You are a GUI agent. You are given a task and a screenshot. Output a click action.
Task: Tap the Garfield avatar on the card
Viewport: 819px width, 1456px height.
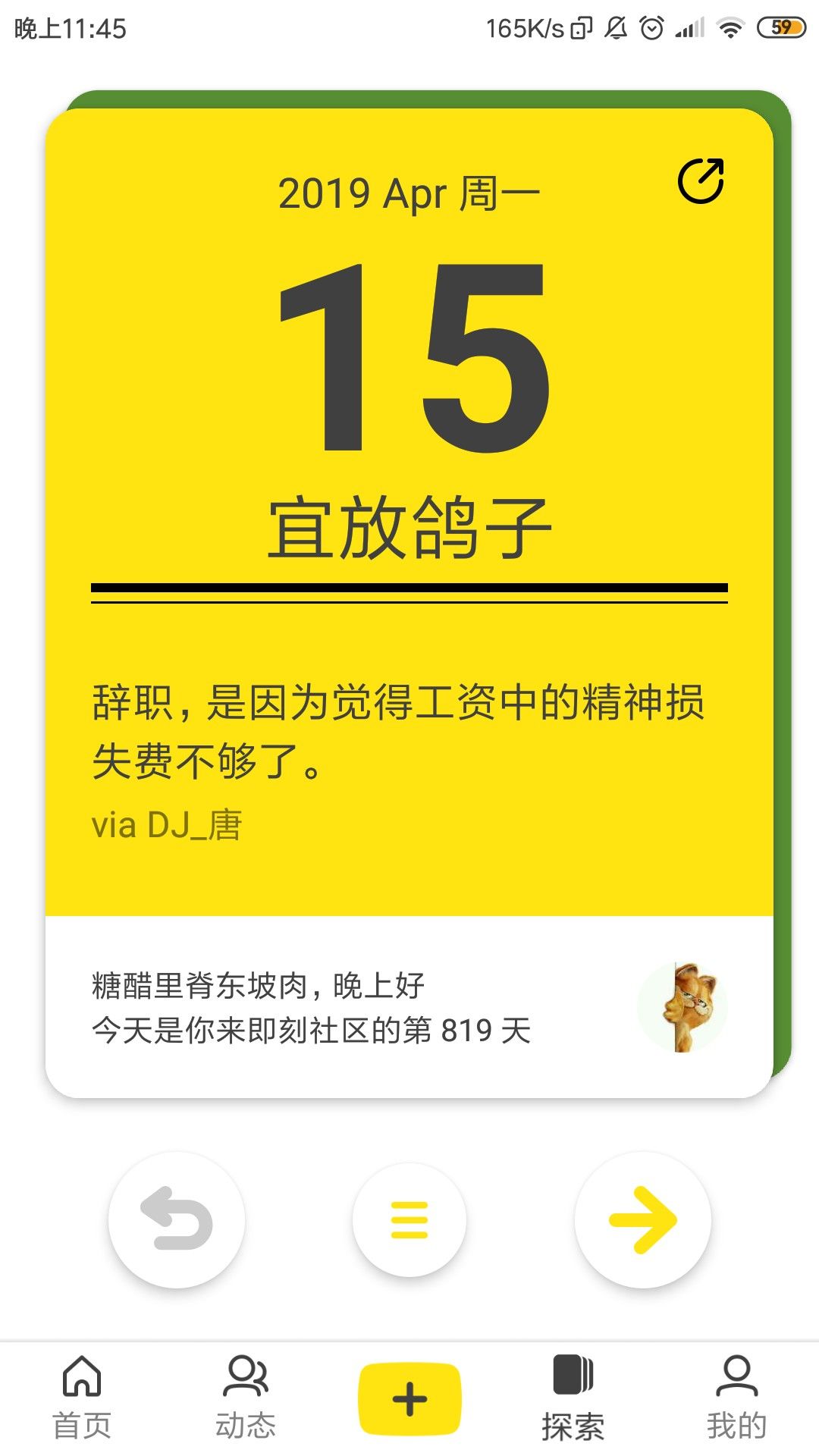(682, 1007)
